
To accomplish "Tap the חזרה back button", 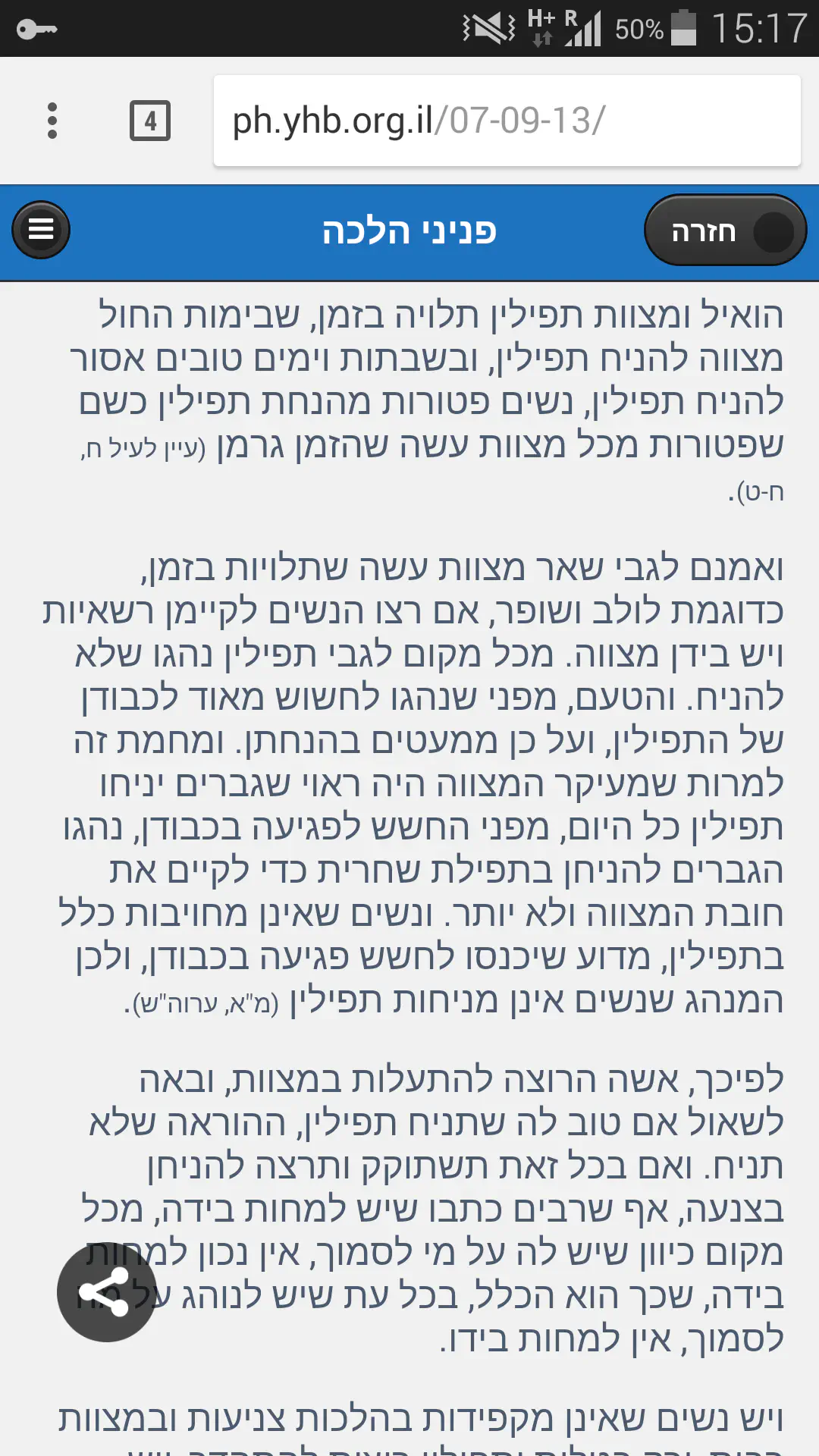I will tap(725, 231).
